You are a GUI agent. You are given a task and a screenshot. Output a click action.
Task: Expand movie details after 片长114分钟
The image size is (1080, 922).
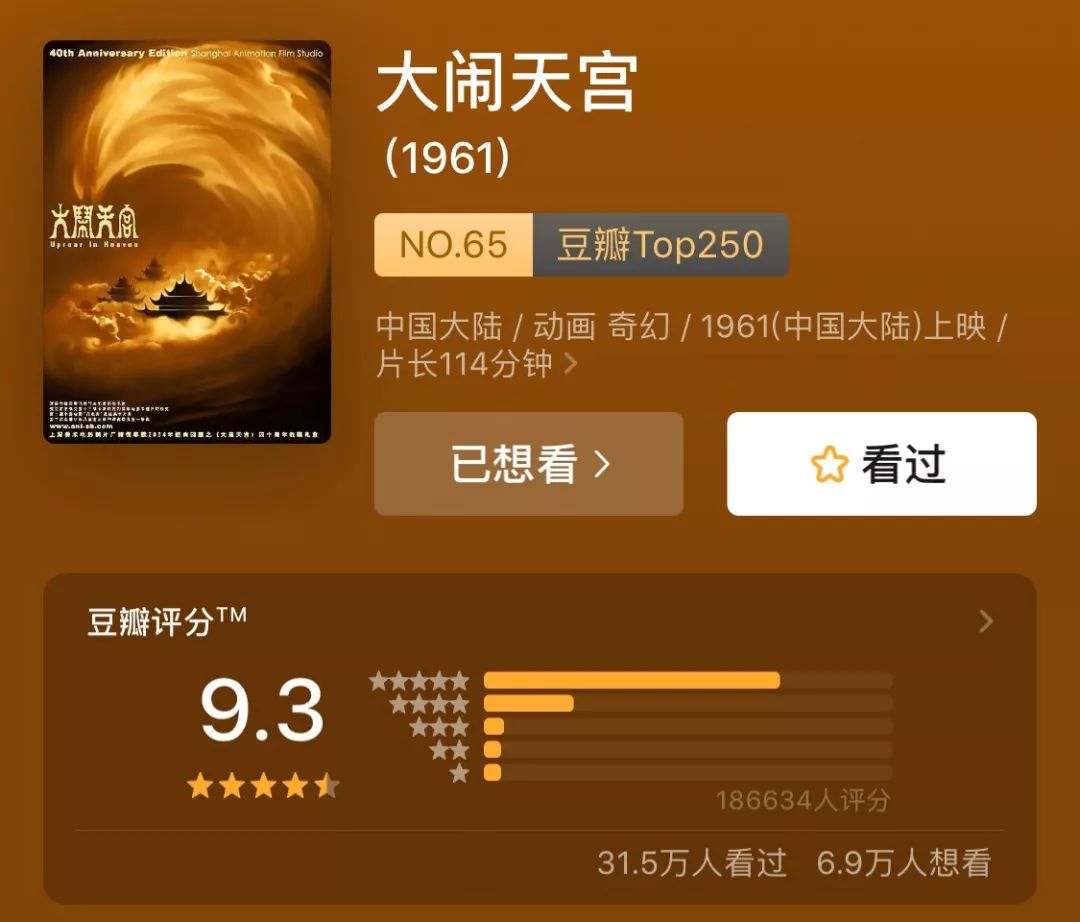(571, 364)
